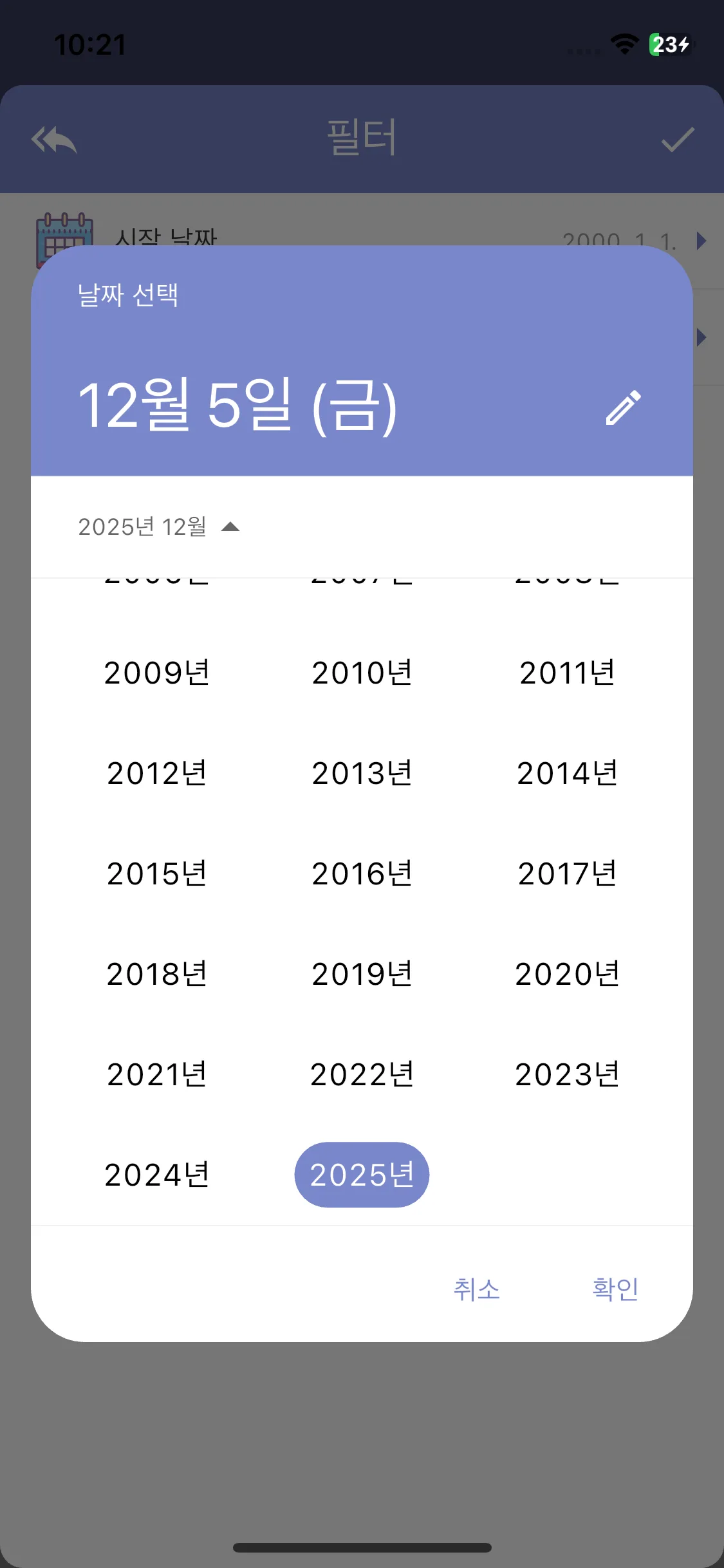Select year 2010년

point(362,673)
